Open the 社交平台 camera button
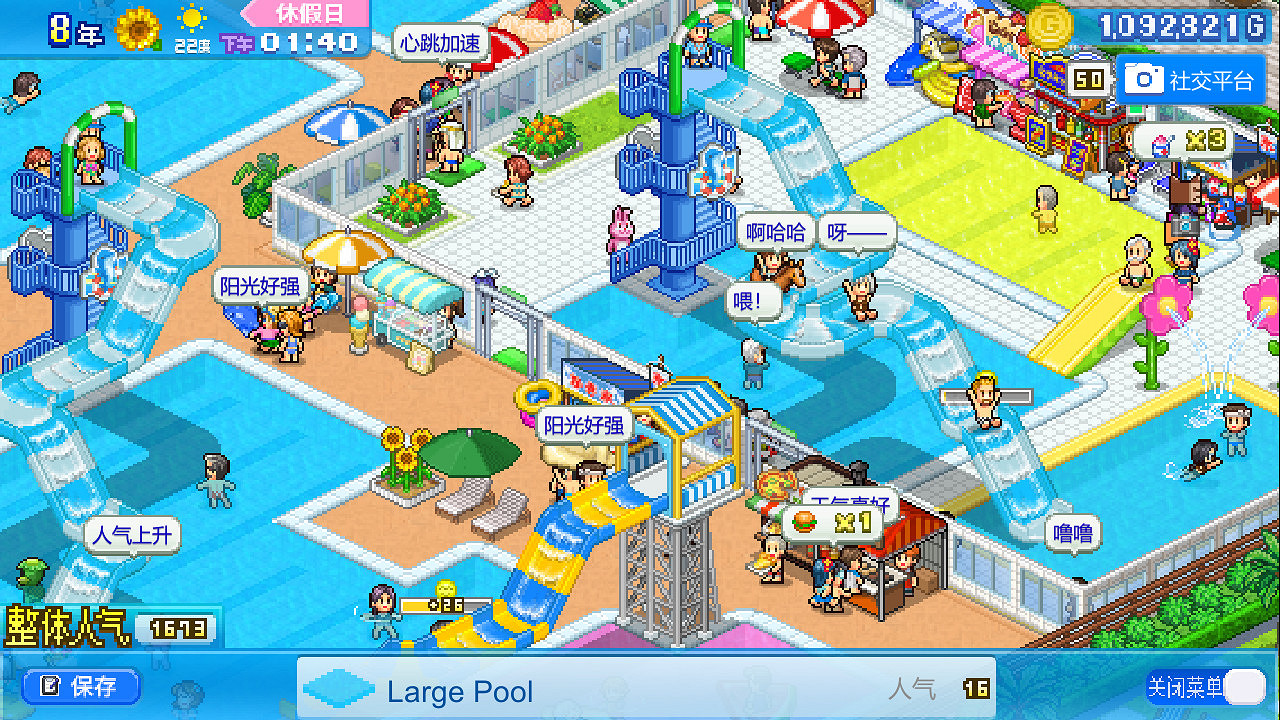Image resolution: width=1280 pixels, height=720 pixels. pos(1190,81)
